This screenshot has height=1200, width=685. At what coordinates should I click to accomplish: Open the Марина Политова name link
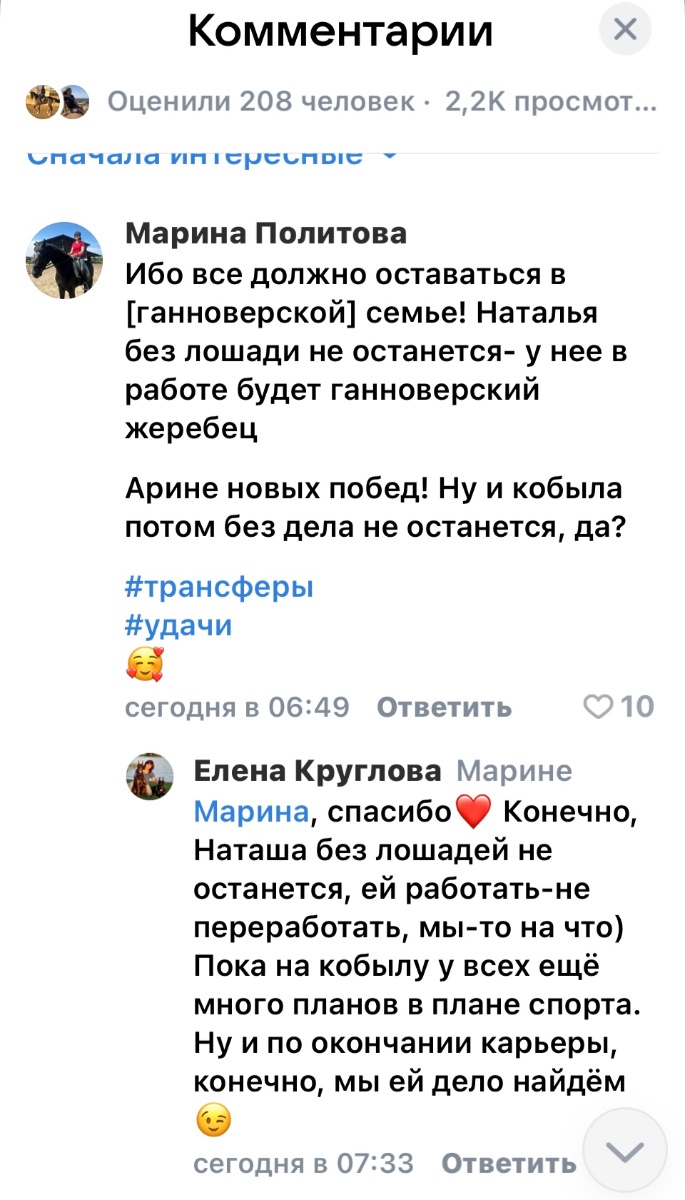click(266, 234)
